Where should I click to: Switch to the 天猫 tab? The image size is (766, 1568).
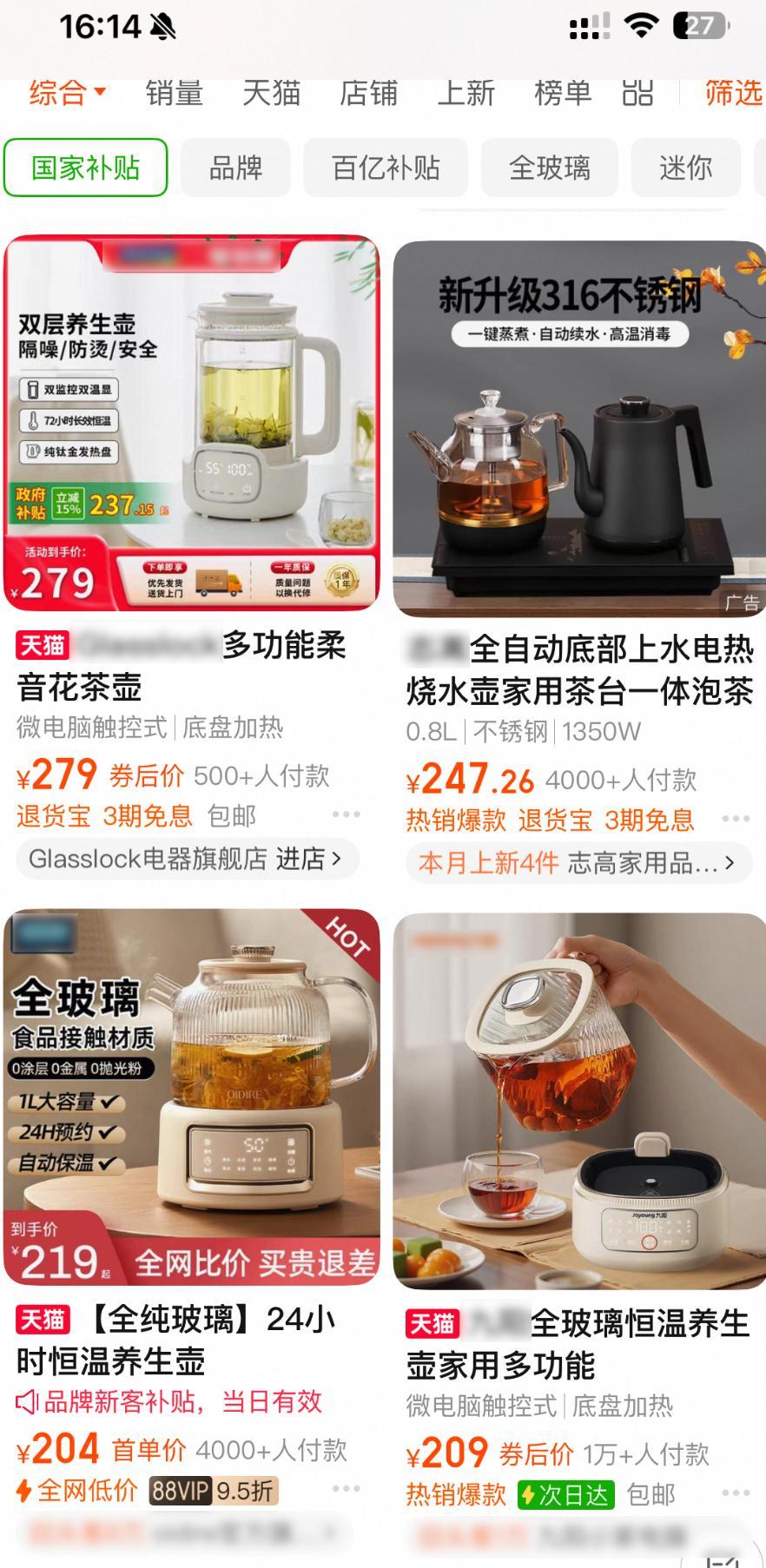[x=271, y=93]
